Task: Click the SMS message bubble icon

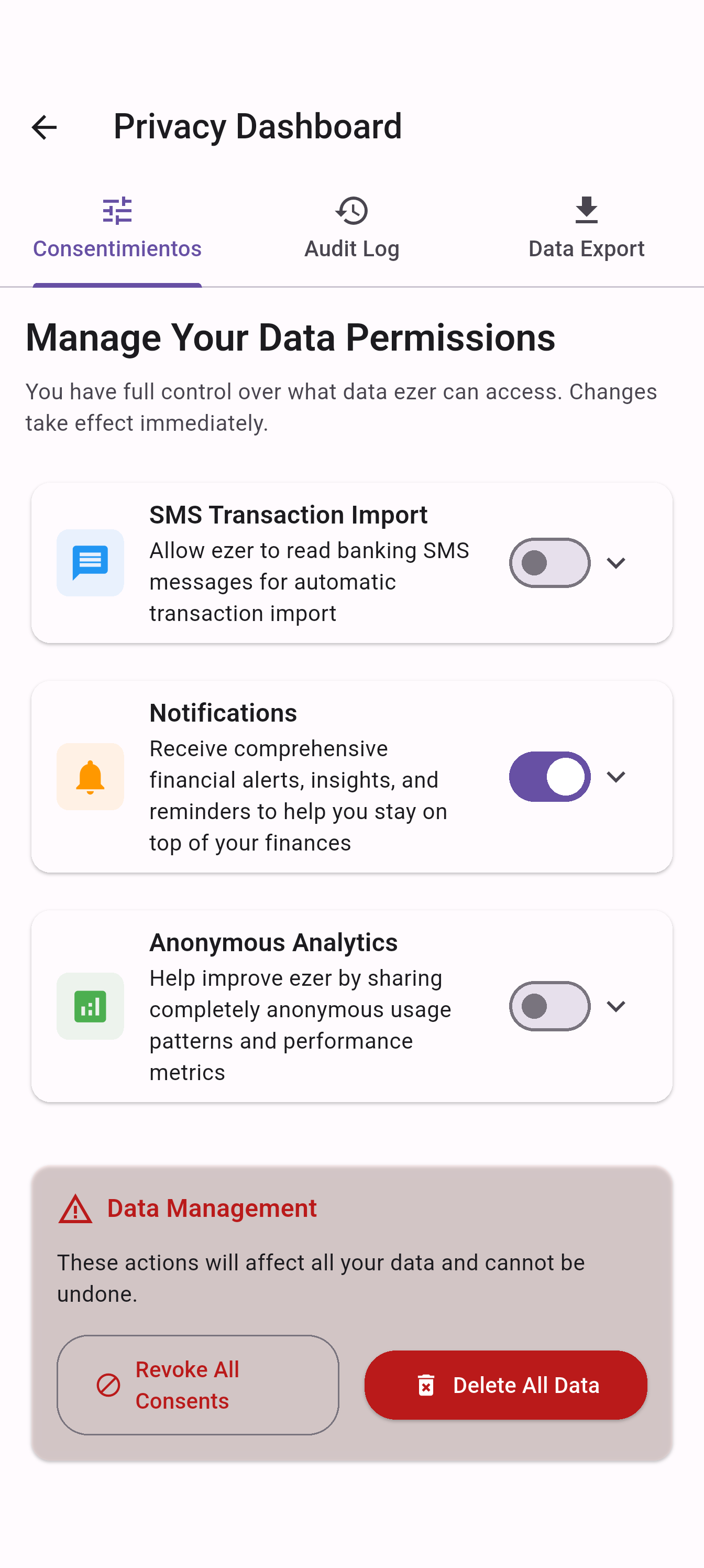Action: [x=90, y=562]
